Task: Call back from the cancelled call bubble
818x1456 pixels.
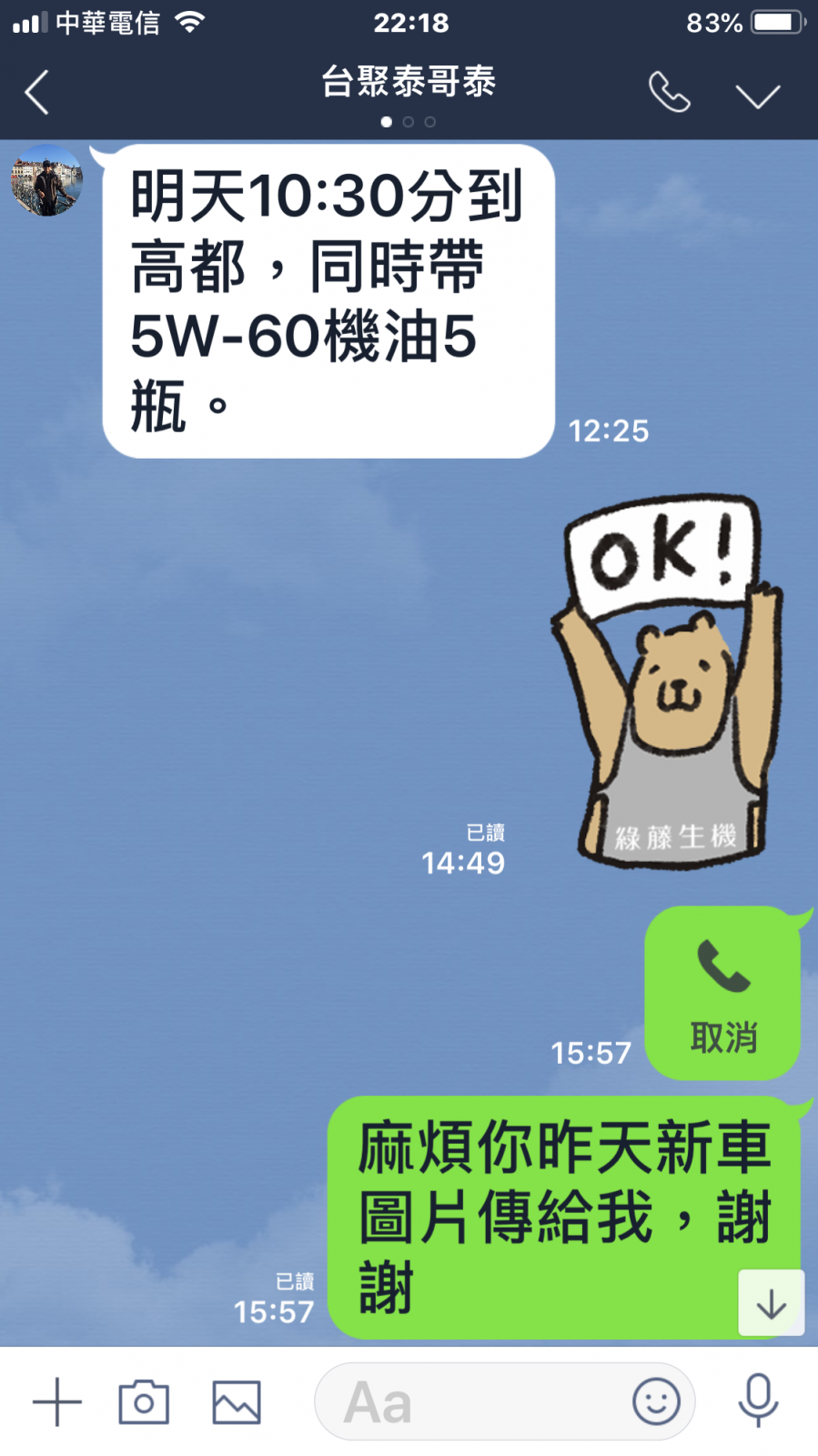Action: [722, 993]
